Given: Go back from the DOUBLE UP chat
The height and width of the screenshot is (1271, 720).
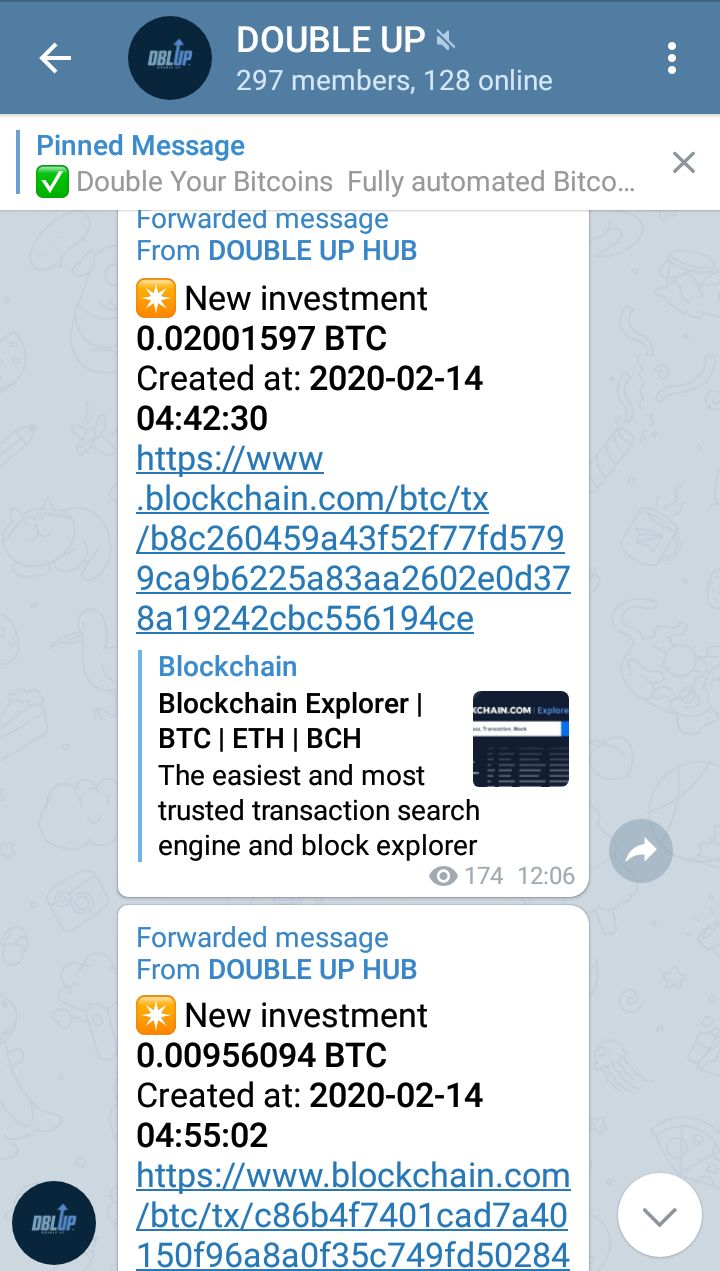Looking at the screenshot, I should (55, 59).
